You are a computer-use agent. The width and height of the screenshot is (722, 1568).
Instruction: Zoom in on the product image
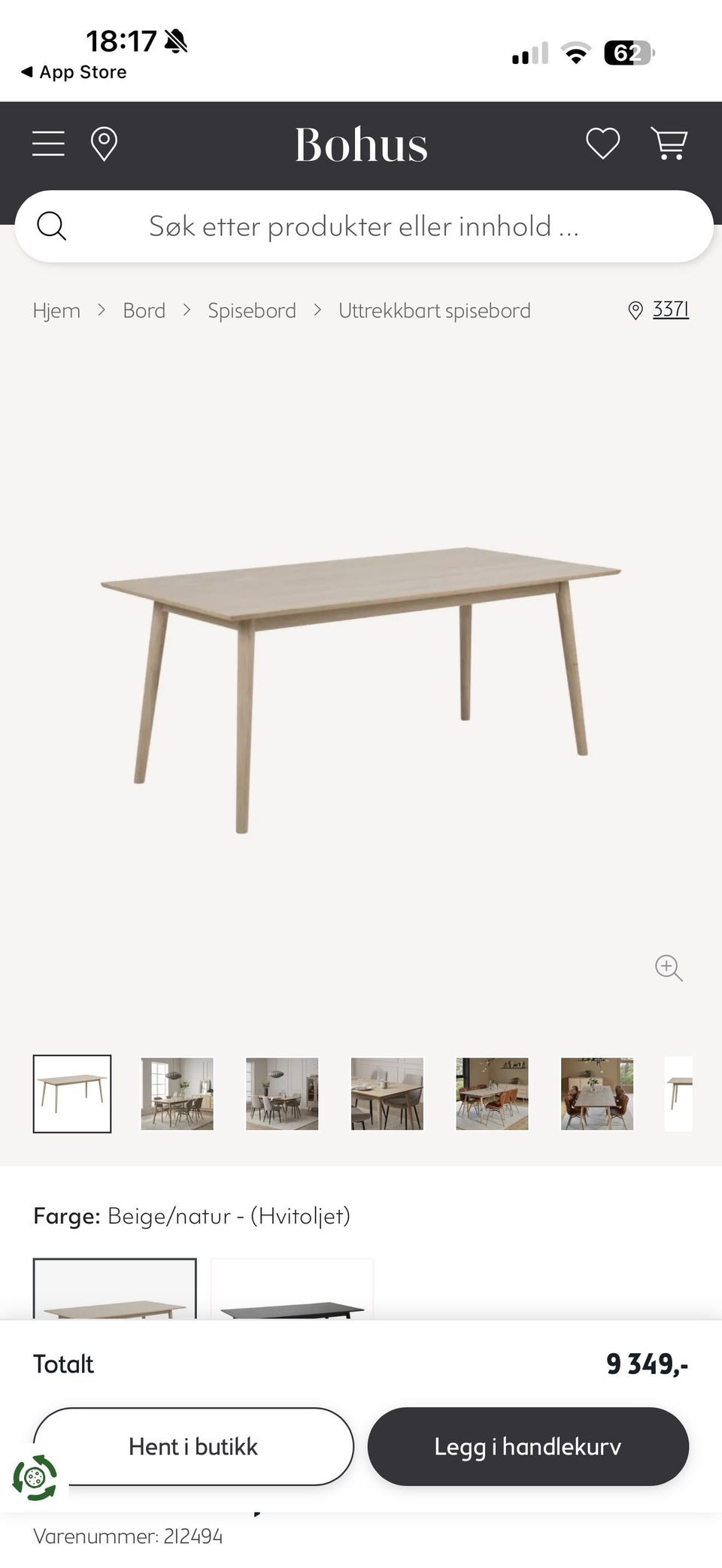click(x=669, y=968)
